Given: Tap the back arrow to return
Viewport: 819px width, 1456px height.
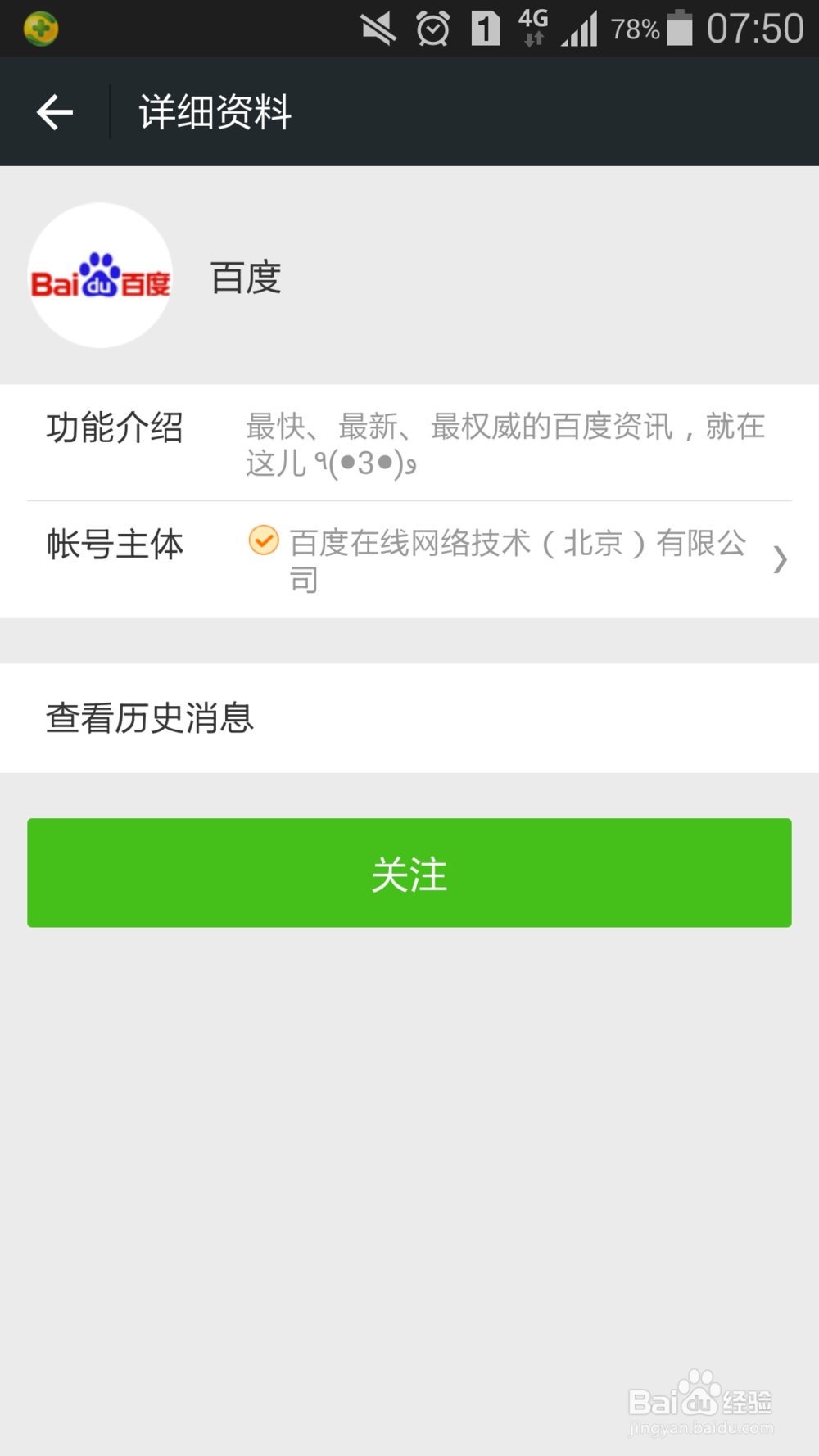Looking at the screenshot, I should (53, 111).
